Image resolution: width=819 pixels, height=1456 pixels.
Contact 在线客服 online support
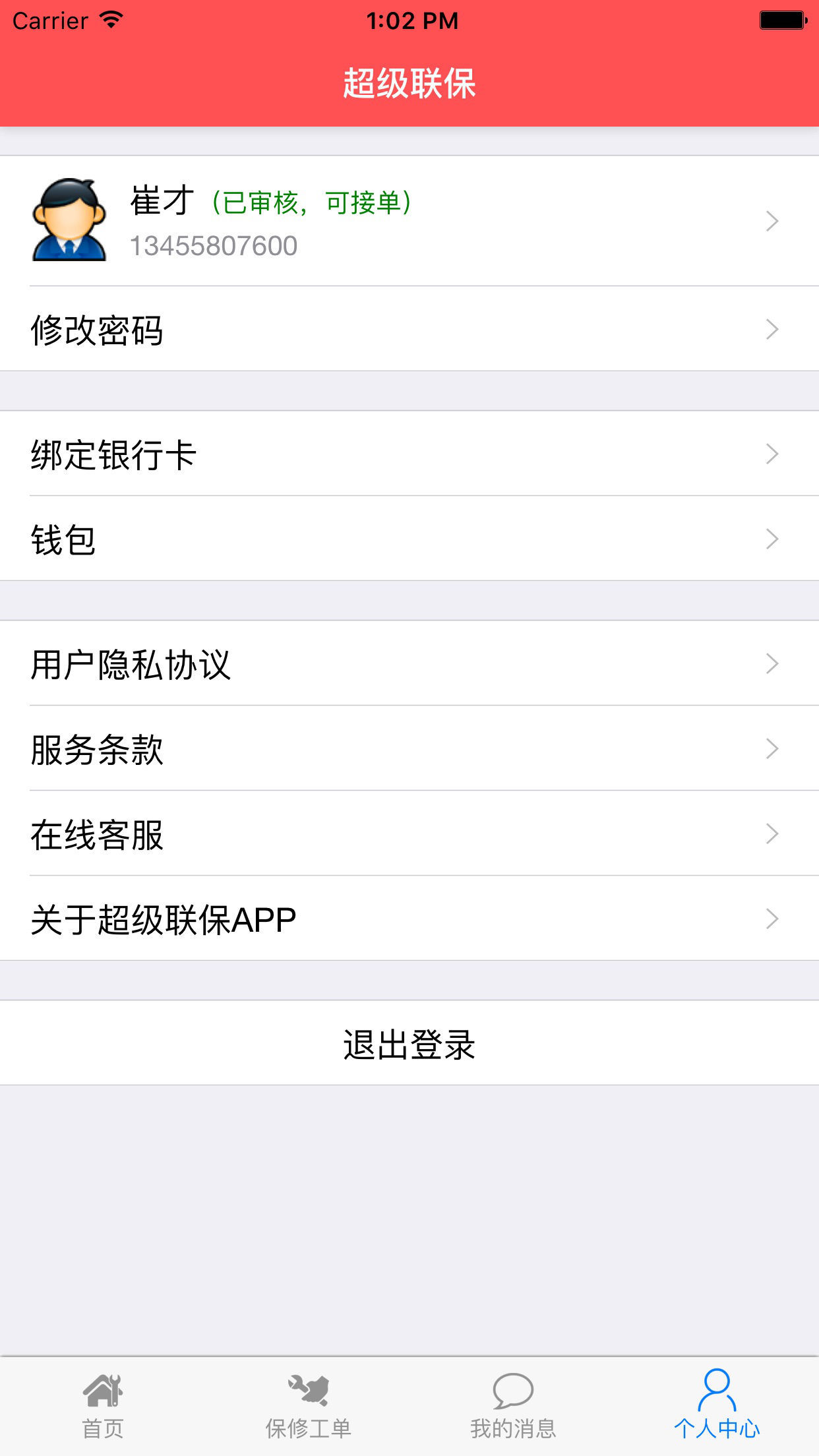pos(409,834)
